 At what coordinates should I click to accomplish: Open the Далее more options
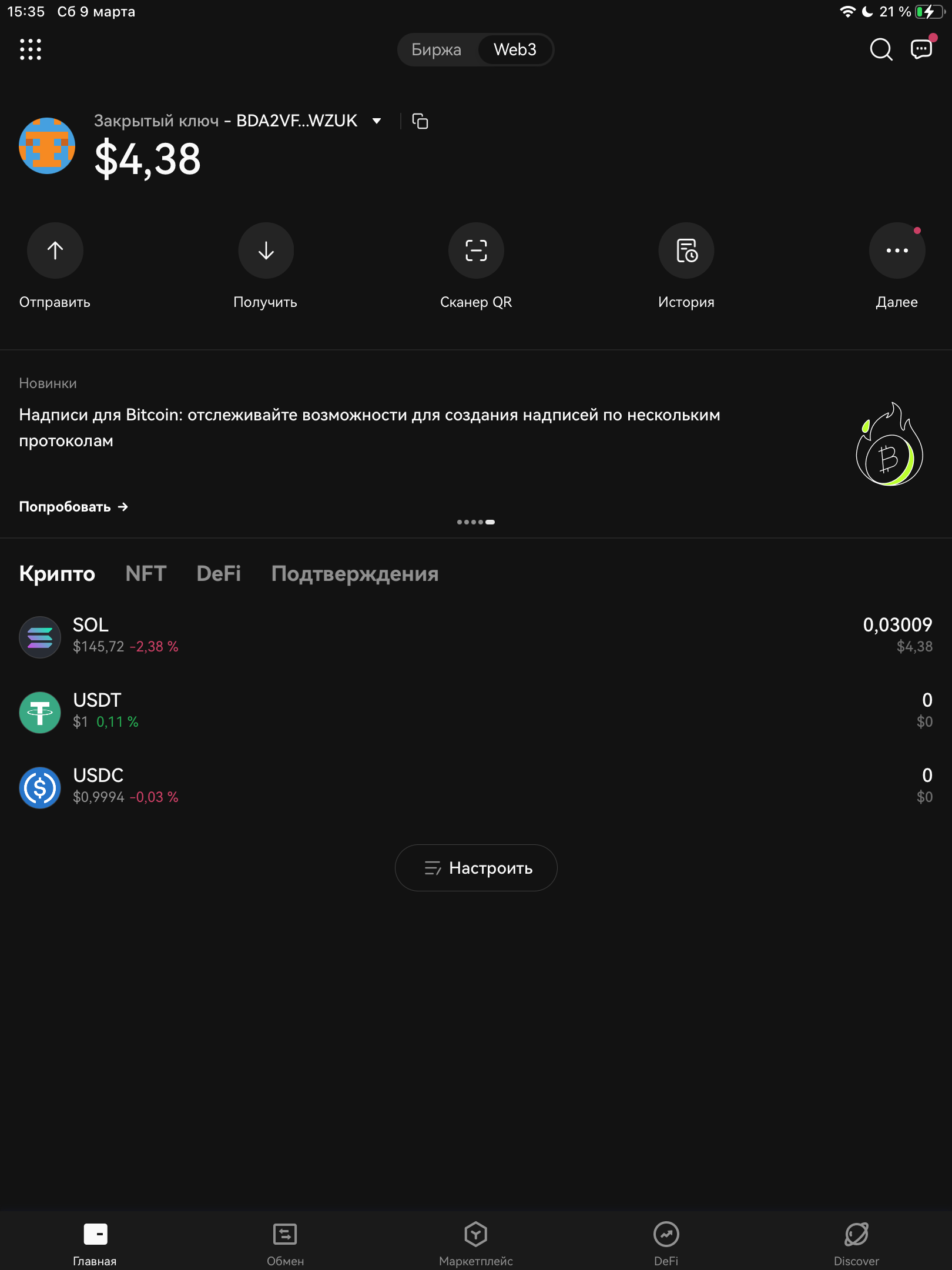pyautogui.click(x=897, y=250)
